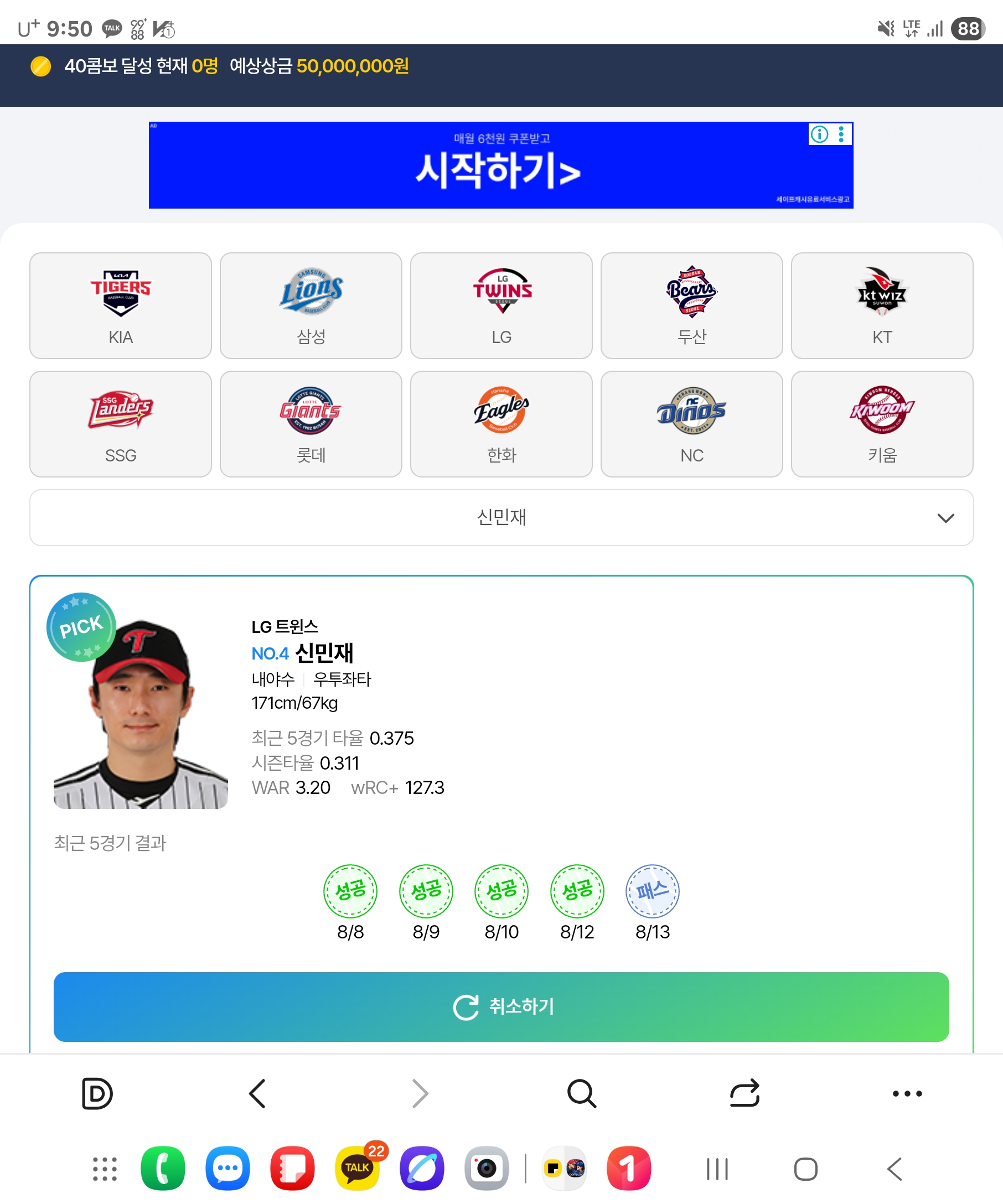Tap 취소하기 to cancel the pick
This screenshot has width=1003, height=1204.
[501, 1007]
